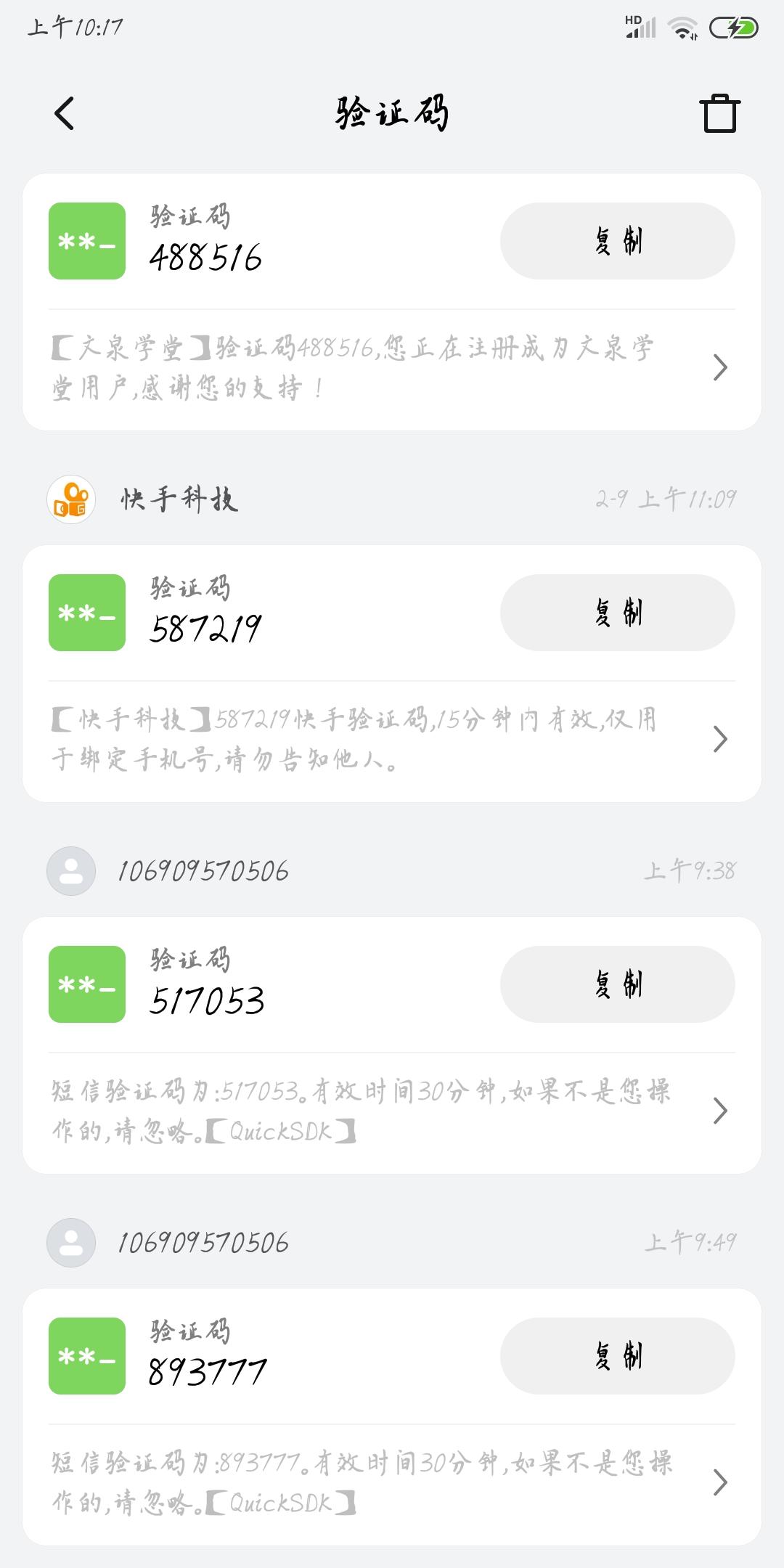
Task: Copy verification code 587219
Action: point(617,613)
